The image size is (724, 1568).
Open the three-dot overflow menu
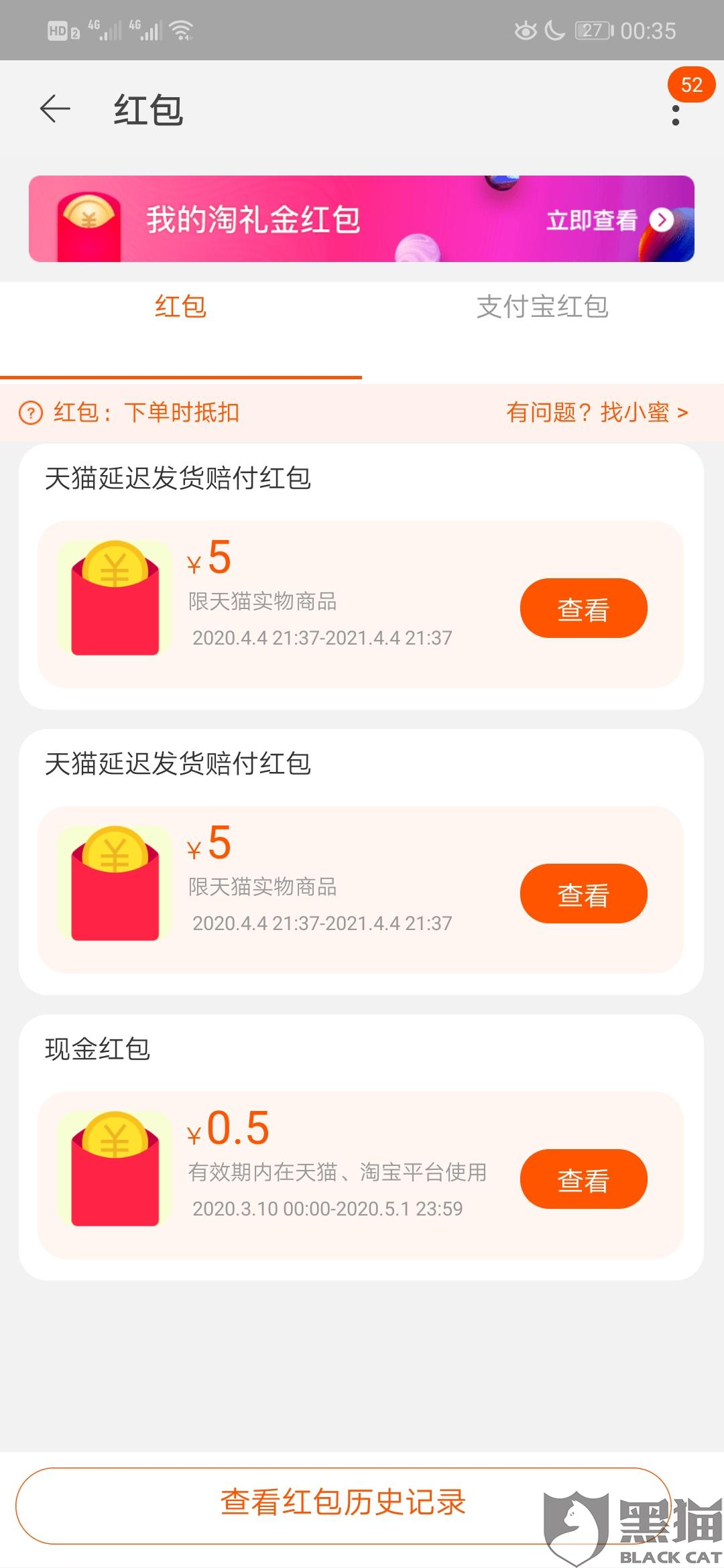[x=676, y=115]
